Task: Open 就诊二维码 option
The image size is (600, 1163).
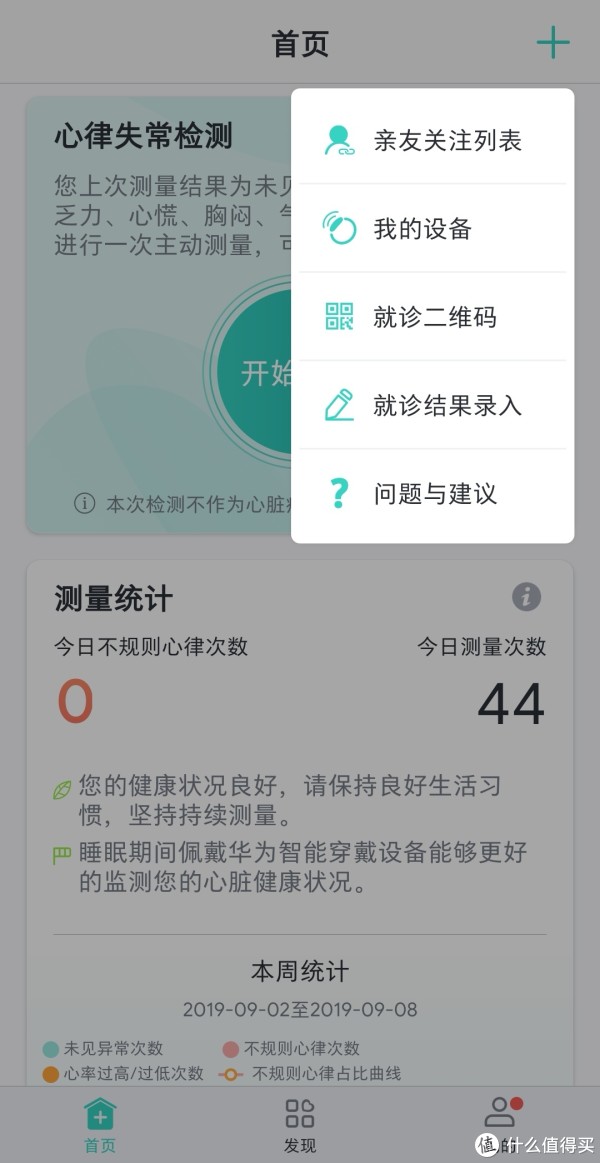Action: [x=432, y=317]
